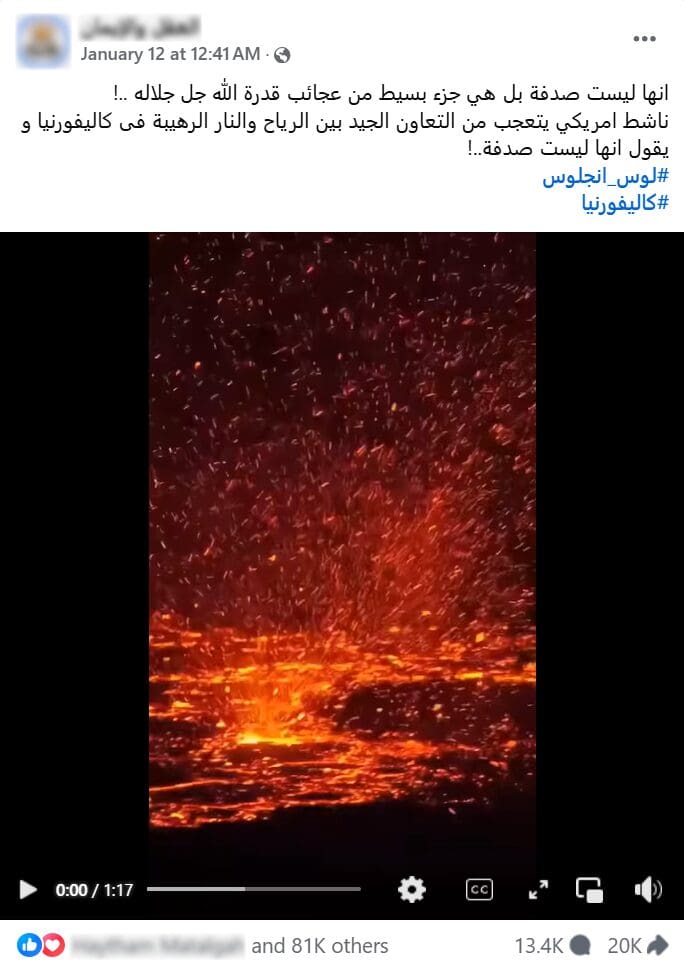Expand video to fullscreen

pyautogui.click(x=538, y=889)
